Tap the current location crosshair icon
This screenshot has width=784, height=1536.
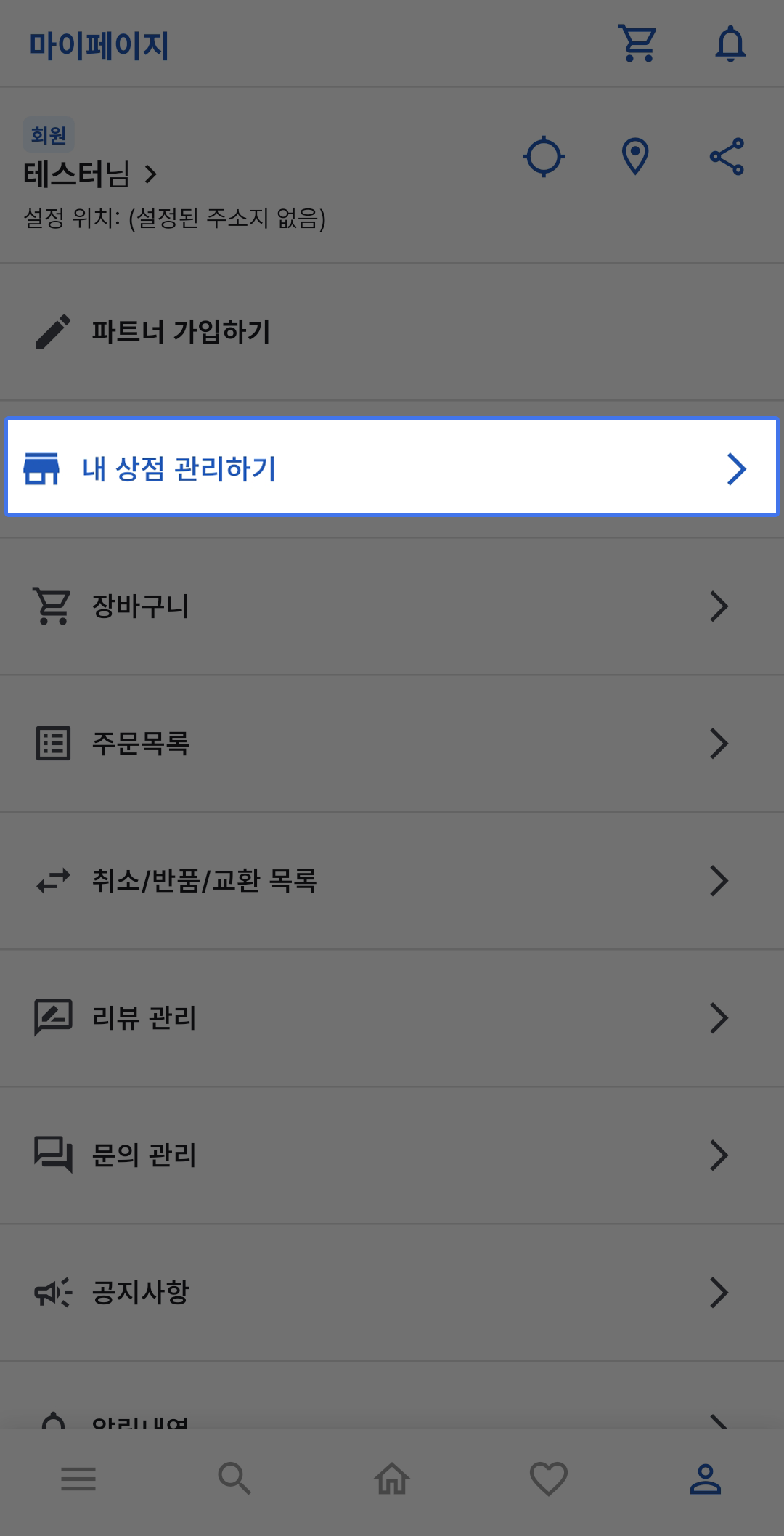tap(544, 156)
